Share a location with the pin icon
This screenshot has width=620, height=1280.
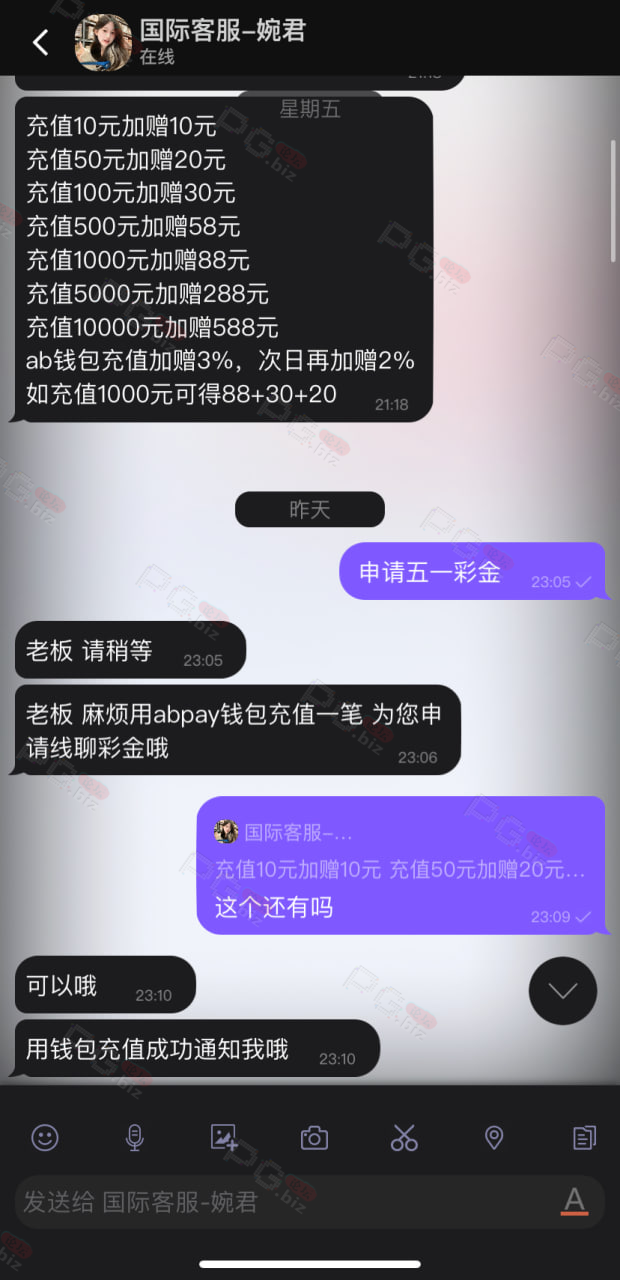pos(494,1137)
